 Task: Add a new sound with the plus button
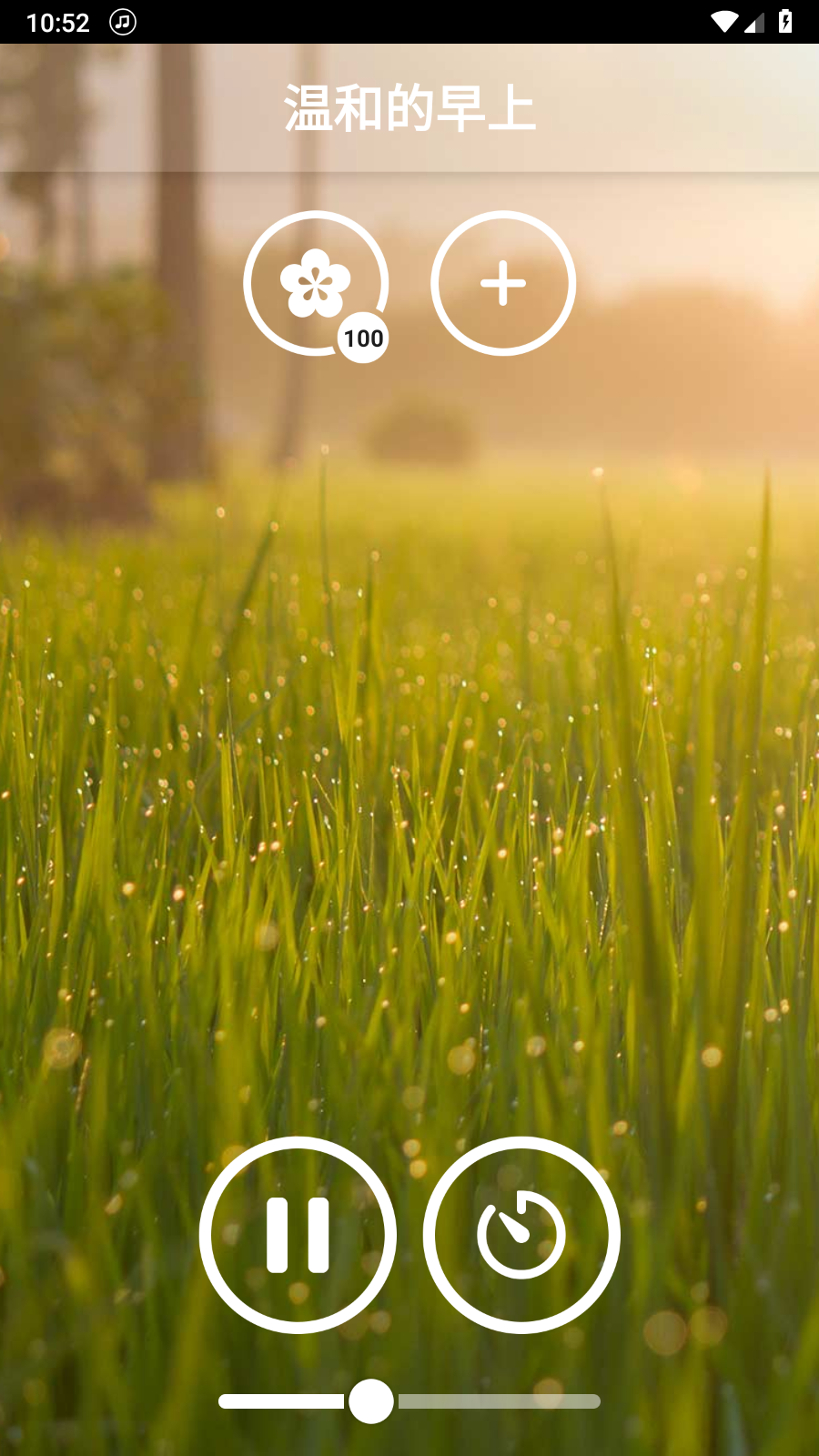coord(503,283)
